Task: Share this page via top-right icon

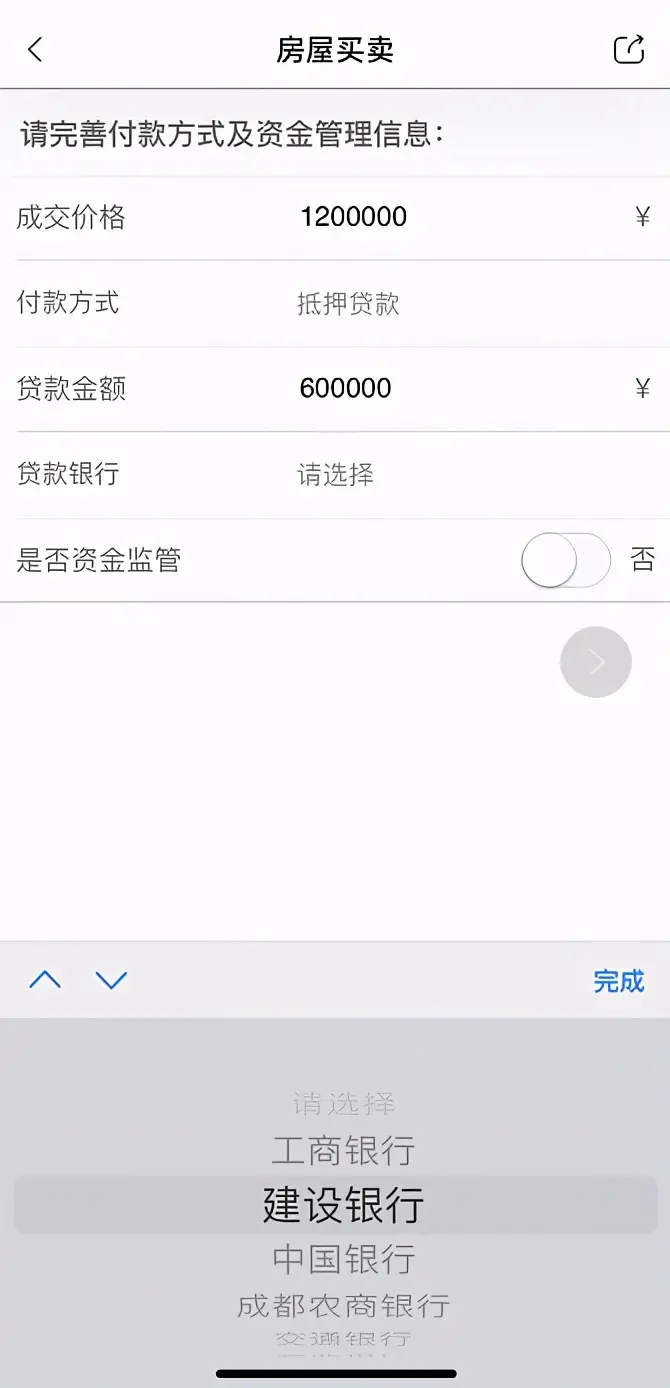Action: tap(628, 49)
